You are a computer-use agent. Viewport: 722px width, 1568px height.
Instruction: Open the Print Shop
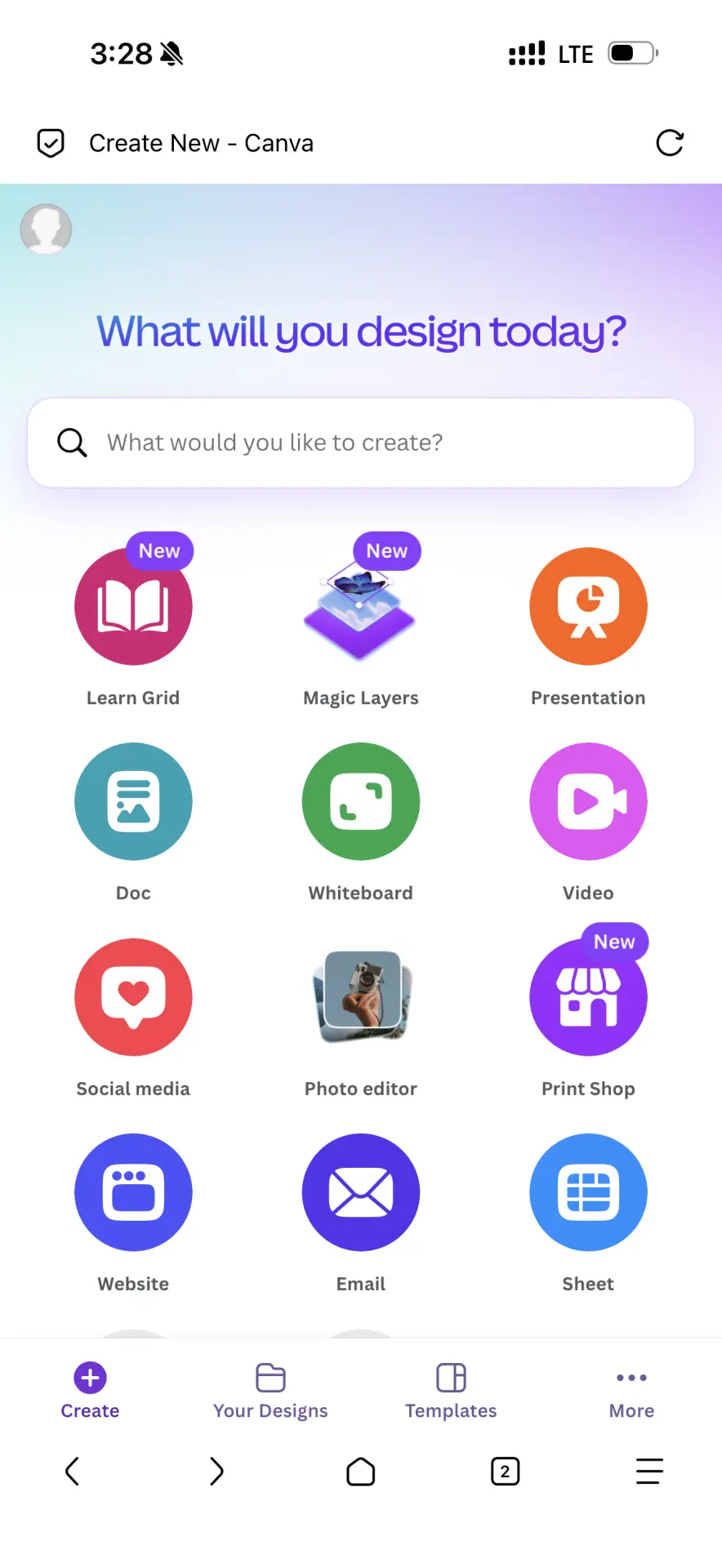588,997
